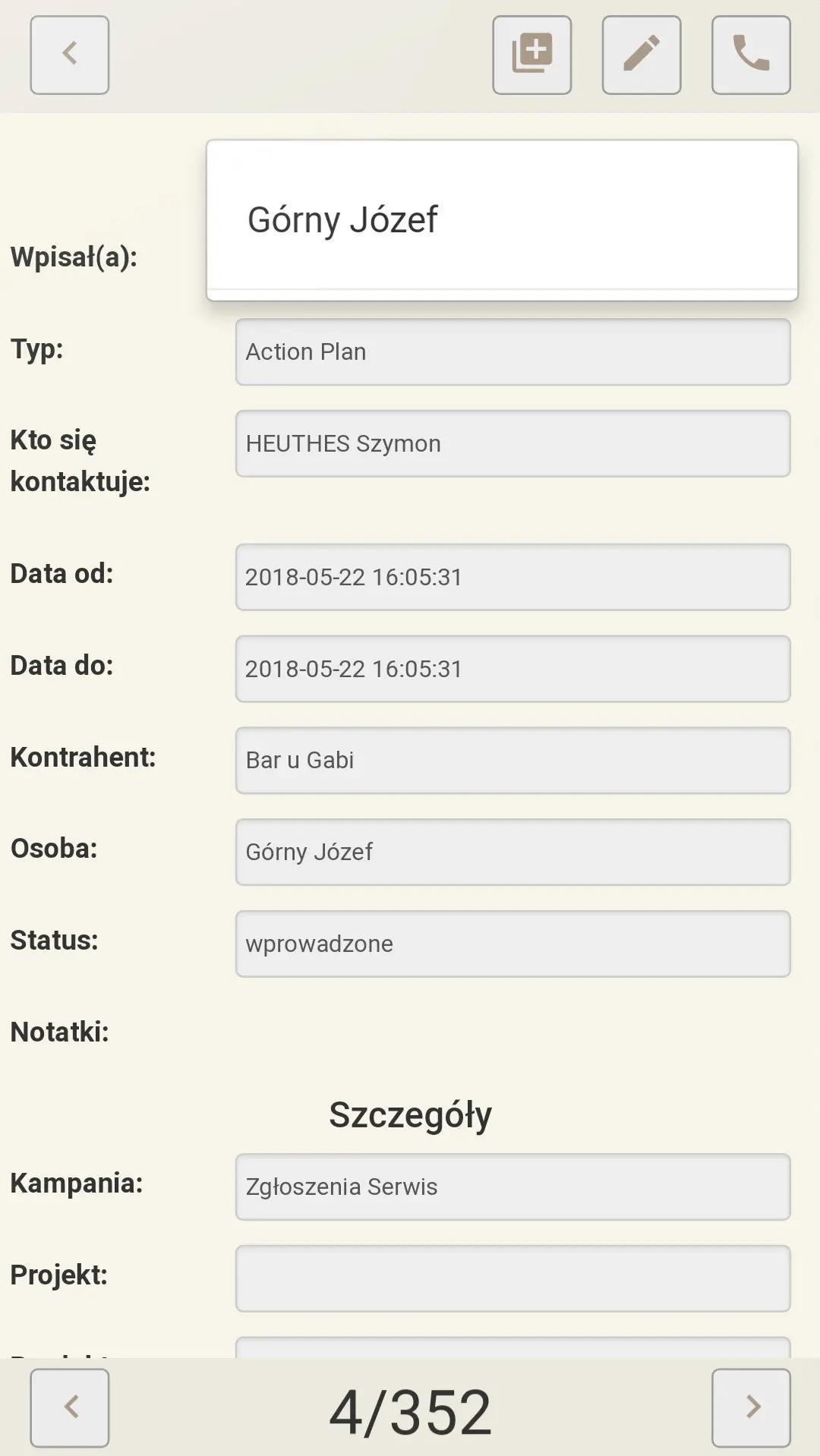The width and height of the screenshot is (820, 1456).
Task: Open the Typ field showing Action Plan
Action: point(512,351)
